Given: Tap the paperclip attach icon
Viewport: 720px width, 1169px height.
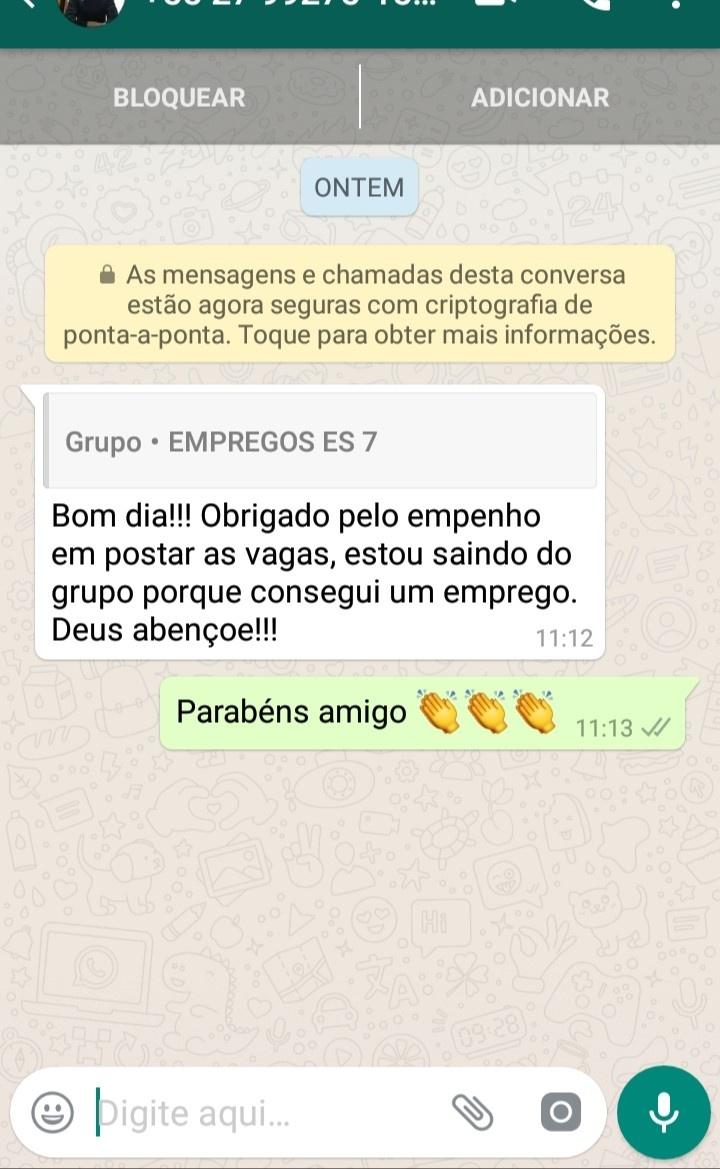Looking at the screenshot, I should pyautogui.click(x=473, y=1112).
